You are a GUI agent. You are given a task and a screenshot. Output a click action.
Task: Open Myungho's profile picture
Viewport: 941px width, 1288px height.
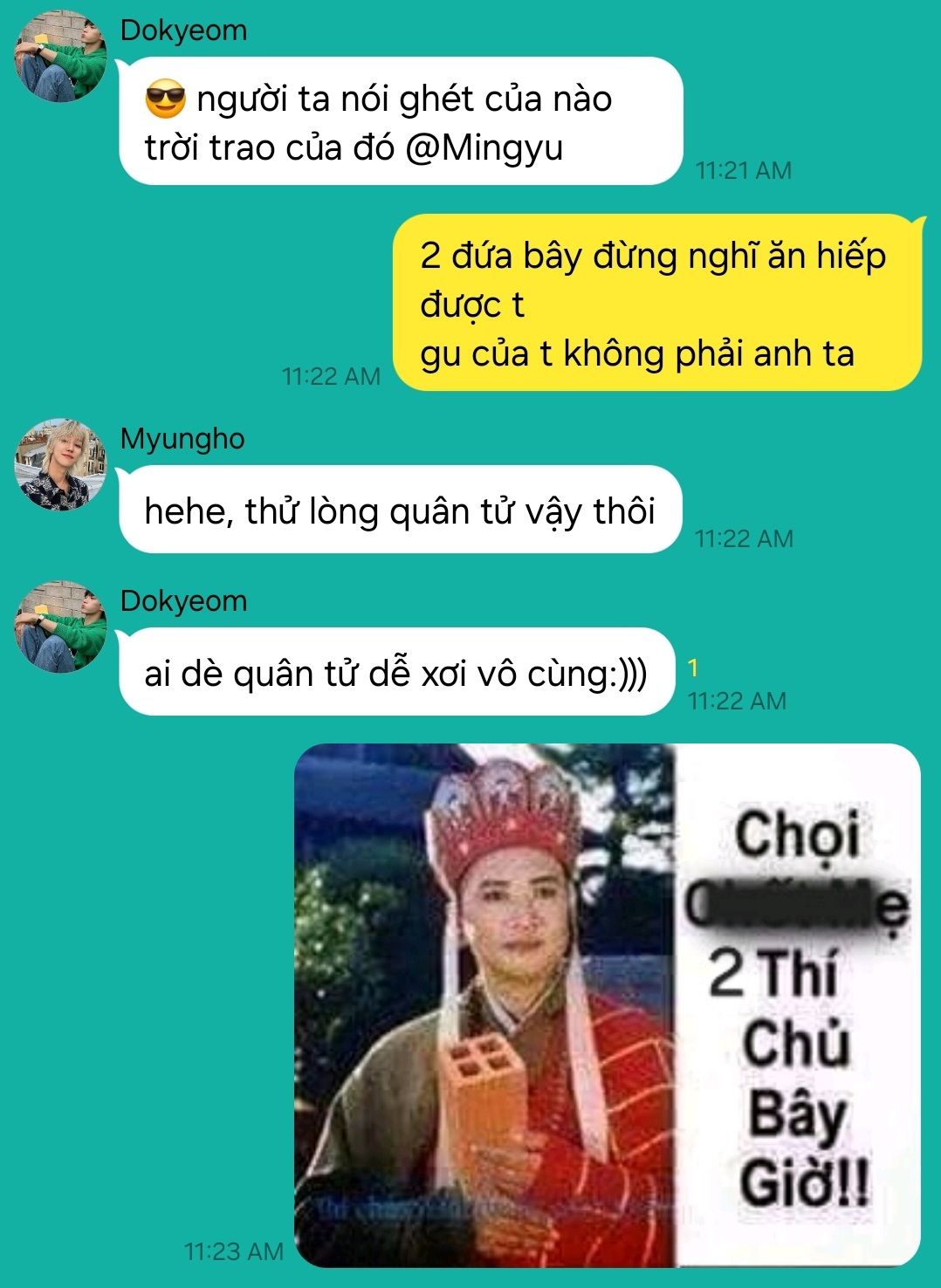pos(61,464)
